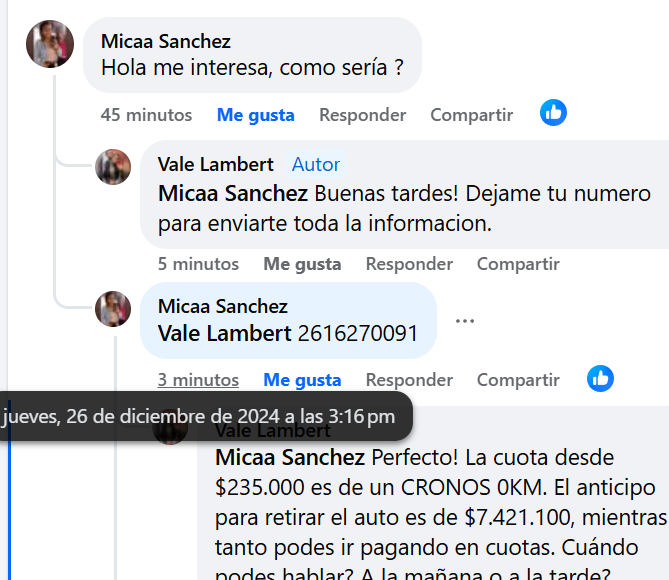Share Micaa's 45 minutos comment
This screenshot has height=580, width=669.
(471, 115)
